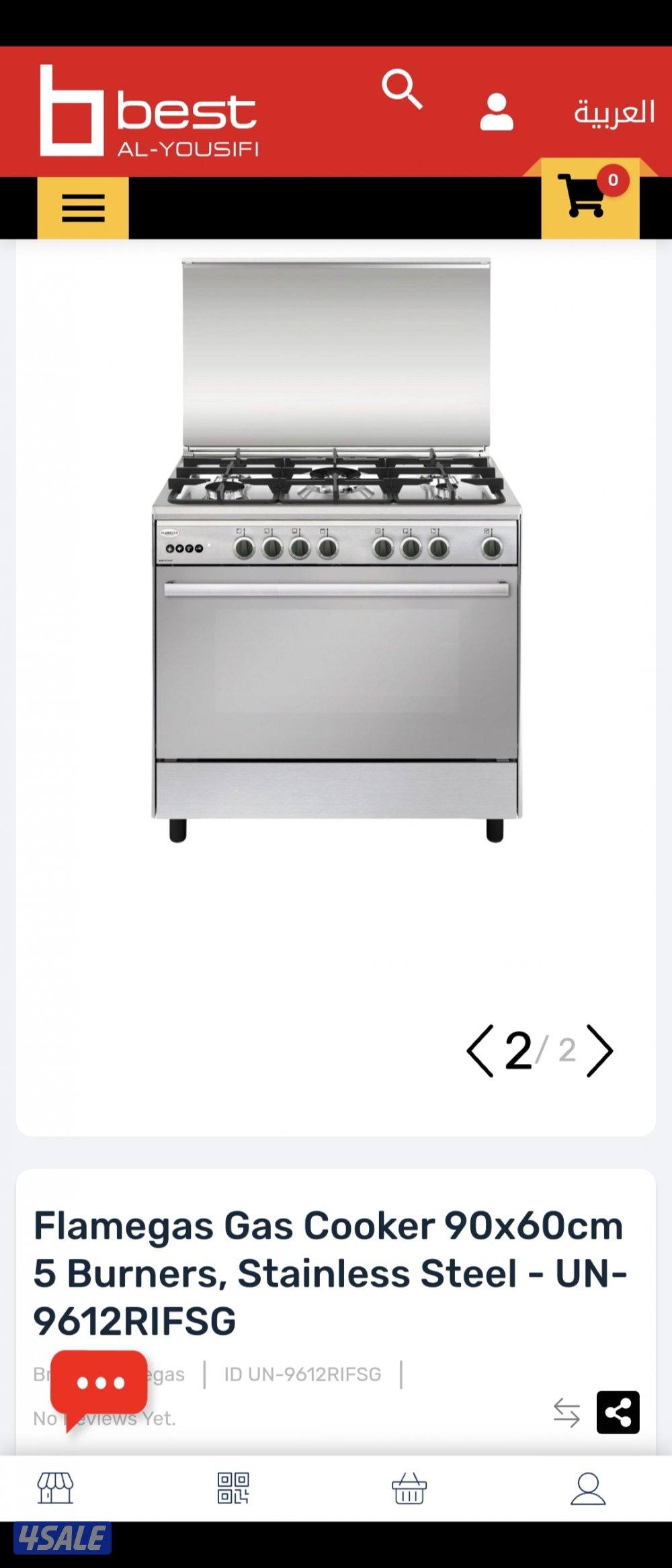Open the profile tab in bottom navigation
This screenshot has width=672, height=1568.
tap(588, 1488)
